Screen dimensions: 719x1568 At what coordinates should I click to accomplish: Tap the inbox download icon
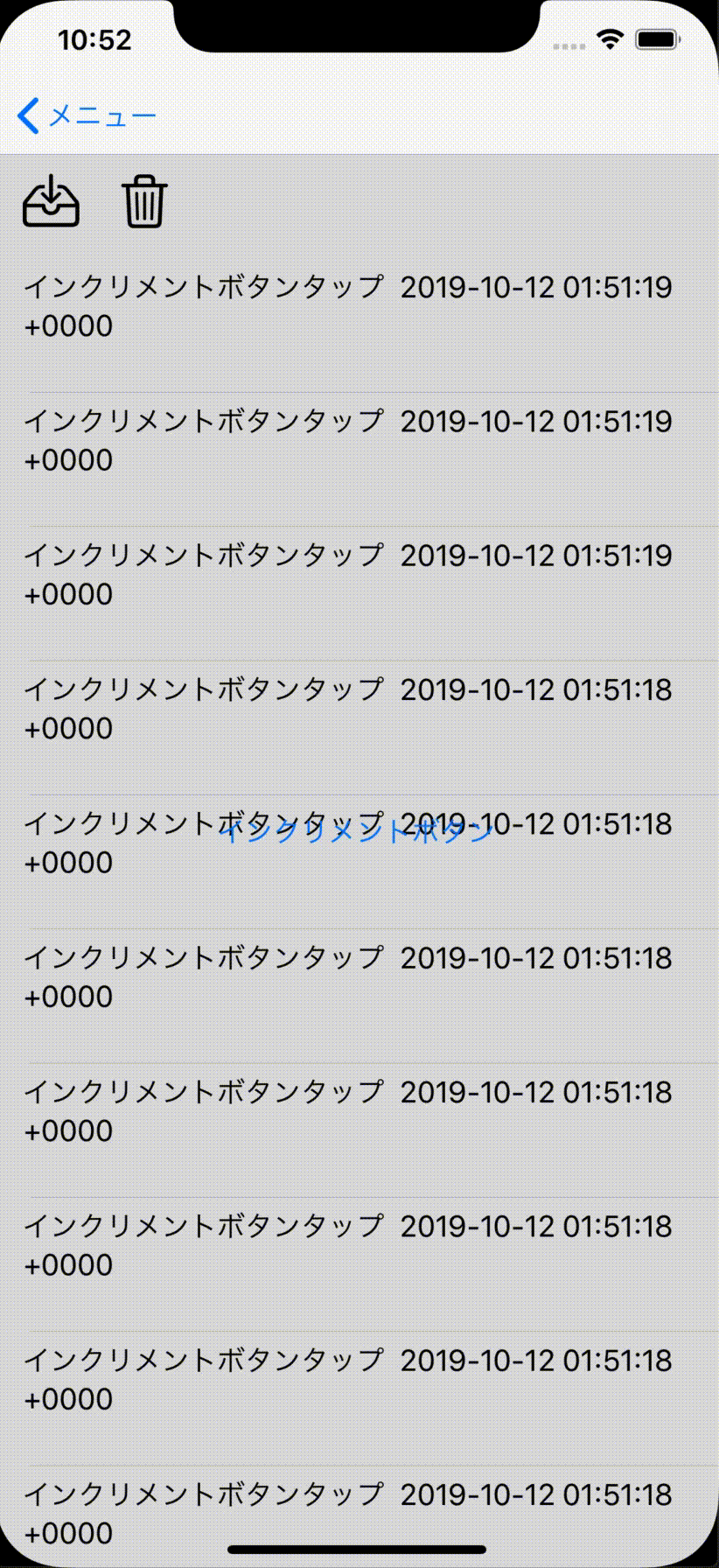coord(51,201)
